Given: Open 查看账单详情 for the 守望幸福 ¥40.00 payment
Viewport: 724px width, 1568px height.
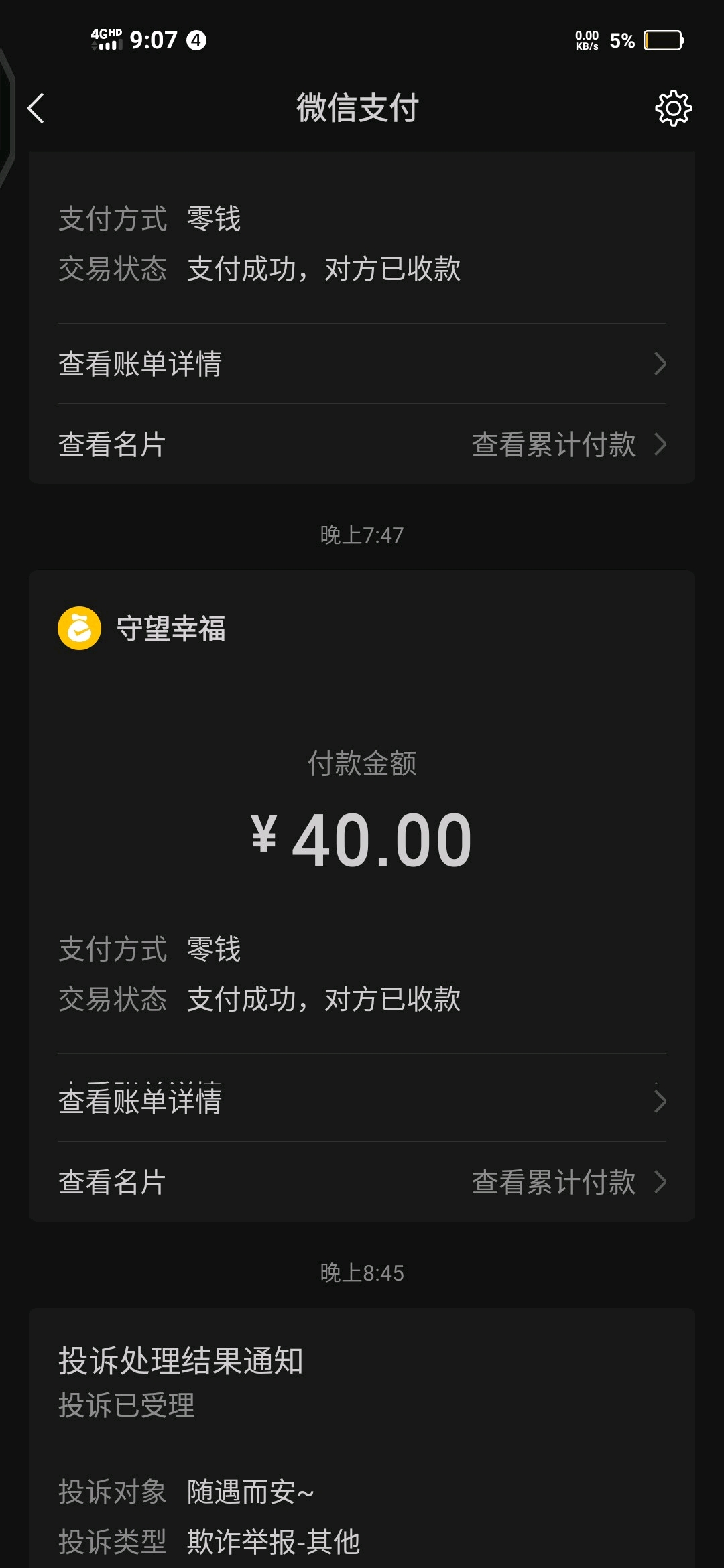Looking at the screenshot, I should (362, 1100).
